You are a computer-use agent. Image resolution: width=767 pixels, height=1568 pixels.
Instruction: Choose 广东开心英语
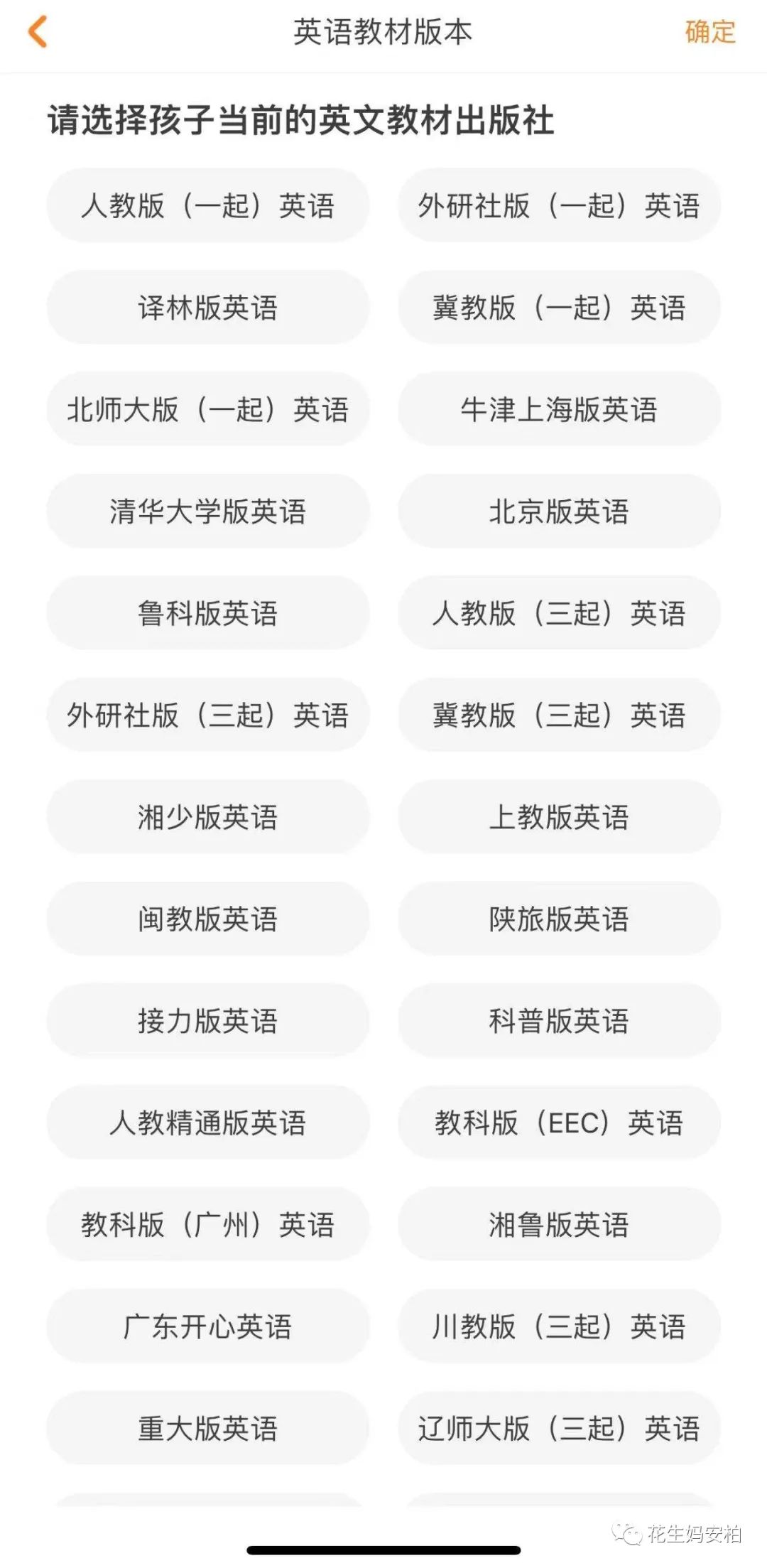click(x=207, y=1326)
